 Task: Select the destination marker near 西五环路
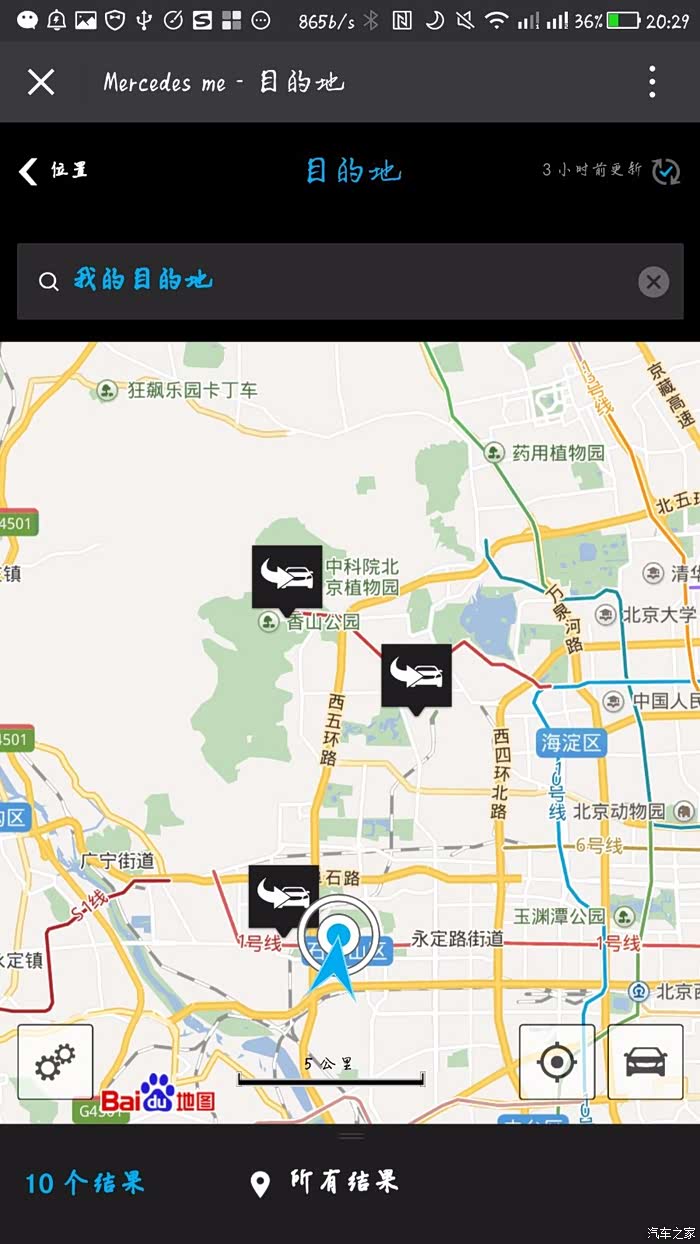pos(417,676)
